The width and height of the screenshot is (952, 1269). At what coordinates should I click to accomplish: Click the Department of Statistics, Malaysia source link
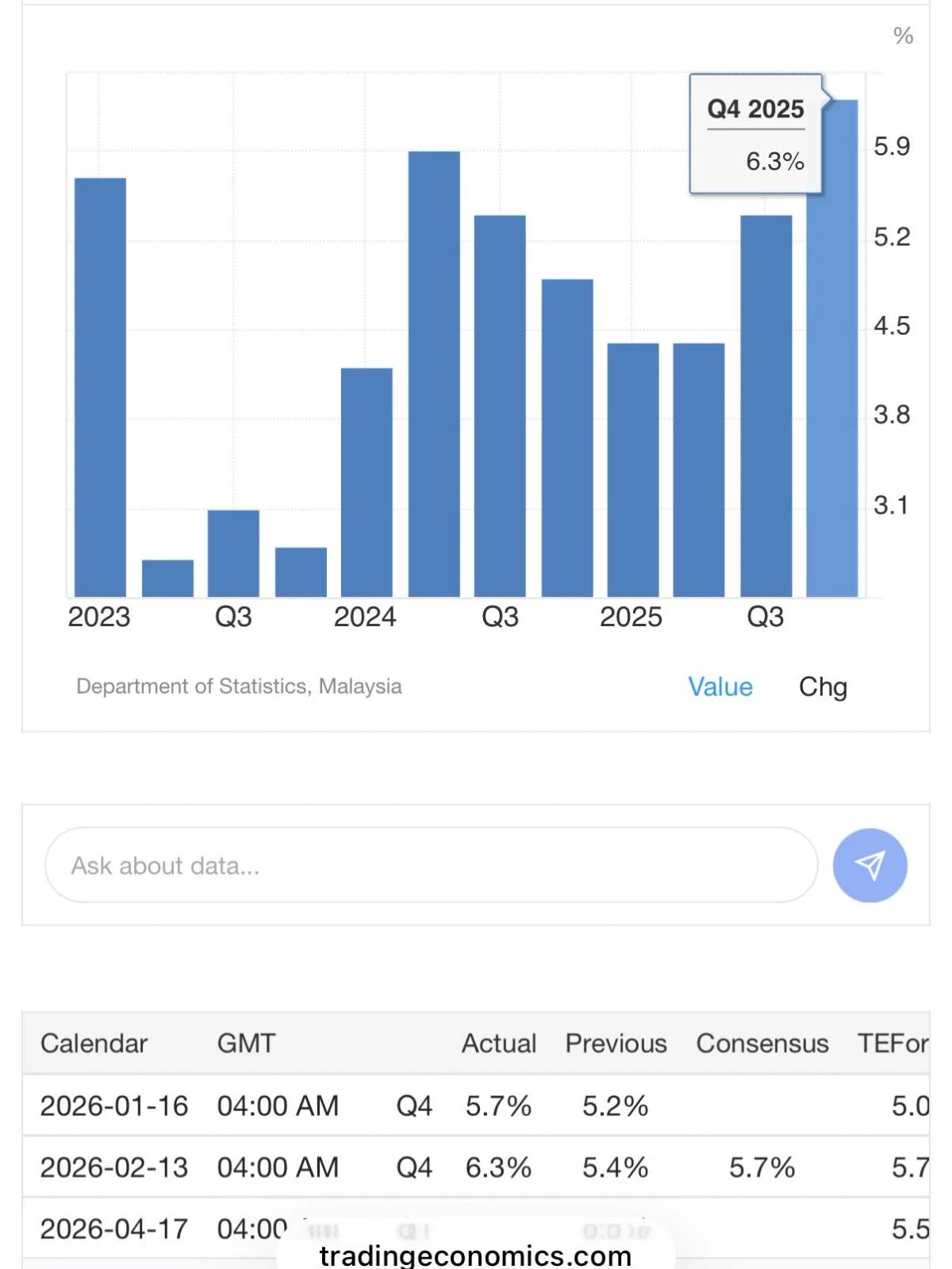(239, 686)
